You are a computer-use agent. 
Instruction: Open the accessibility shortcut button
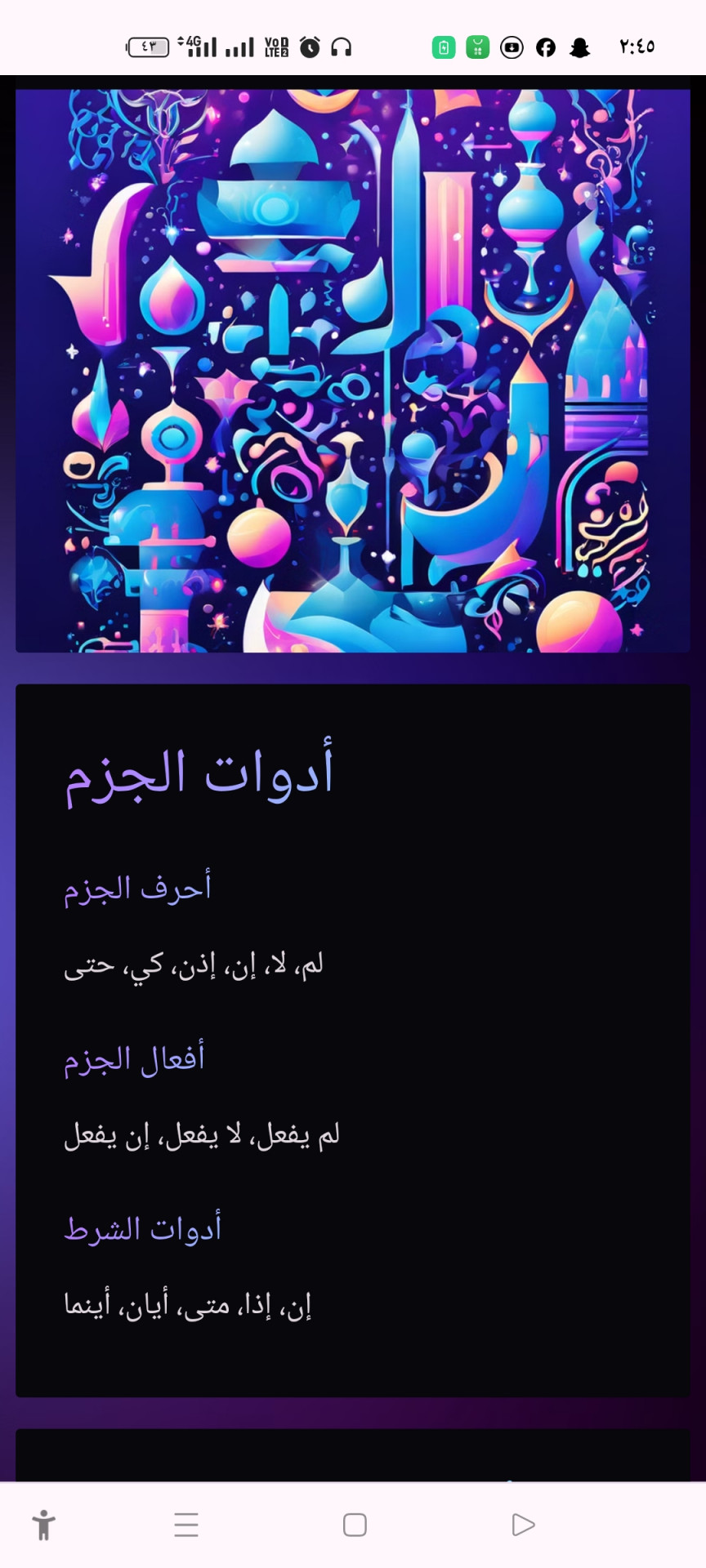(x=44, y=1525)
